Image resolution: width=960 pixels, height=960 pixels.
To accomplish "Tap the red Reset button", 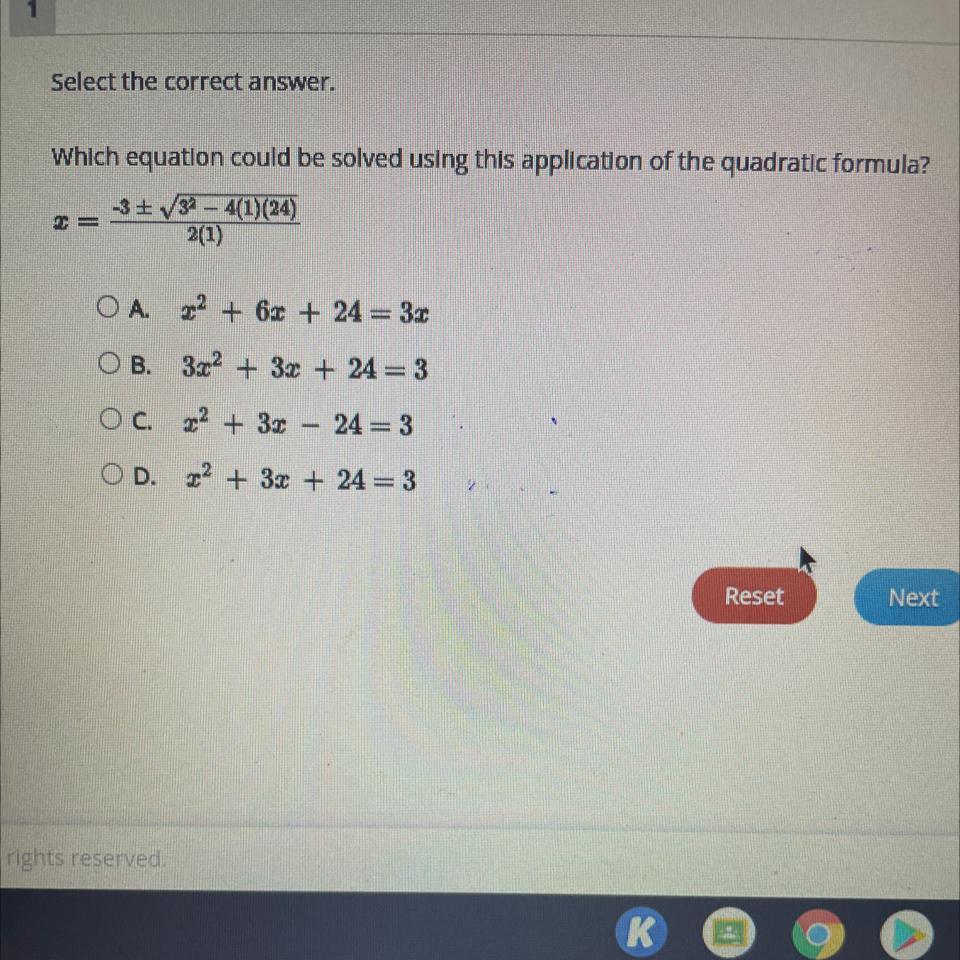I will coord(754,596).
